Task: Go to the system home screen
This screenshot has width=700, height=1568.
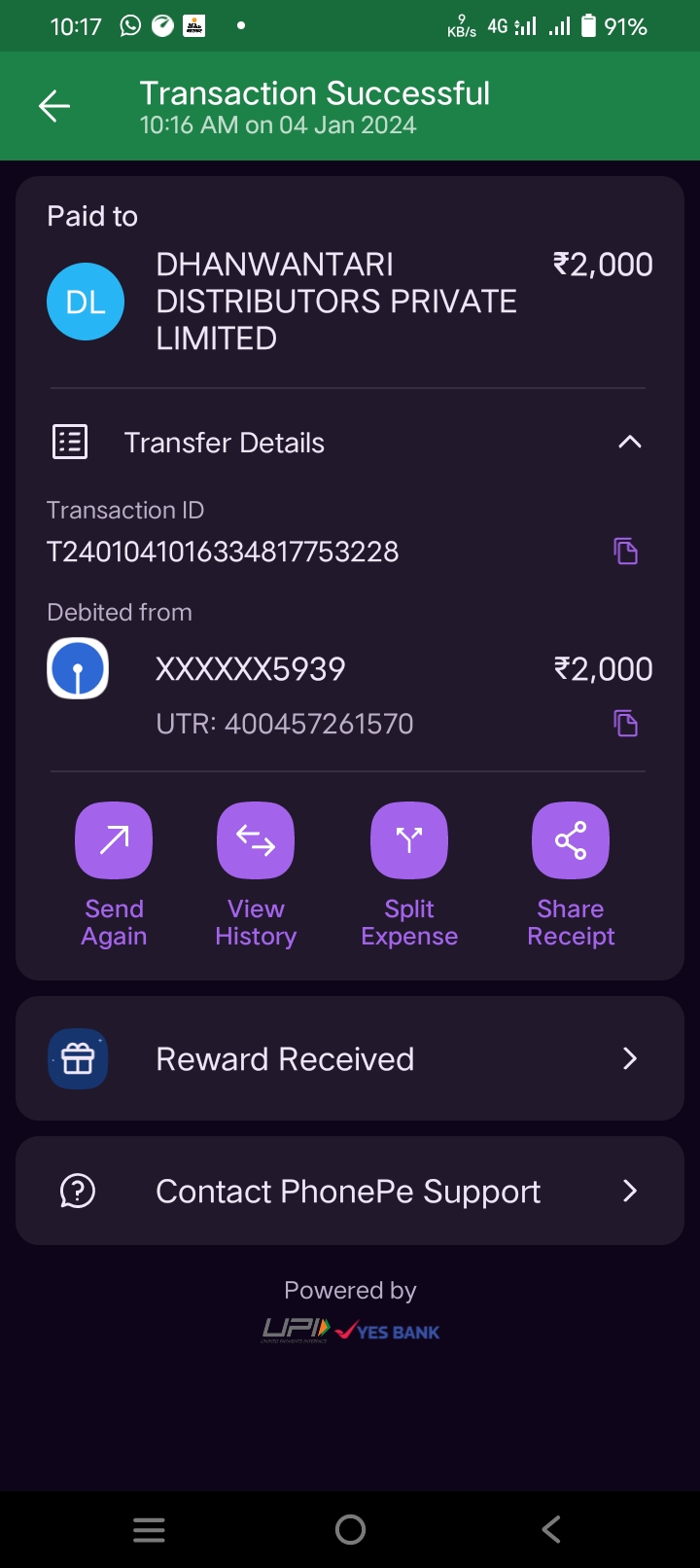Action: point(350,1530)
